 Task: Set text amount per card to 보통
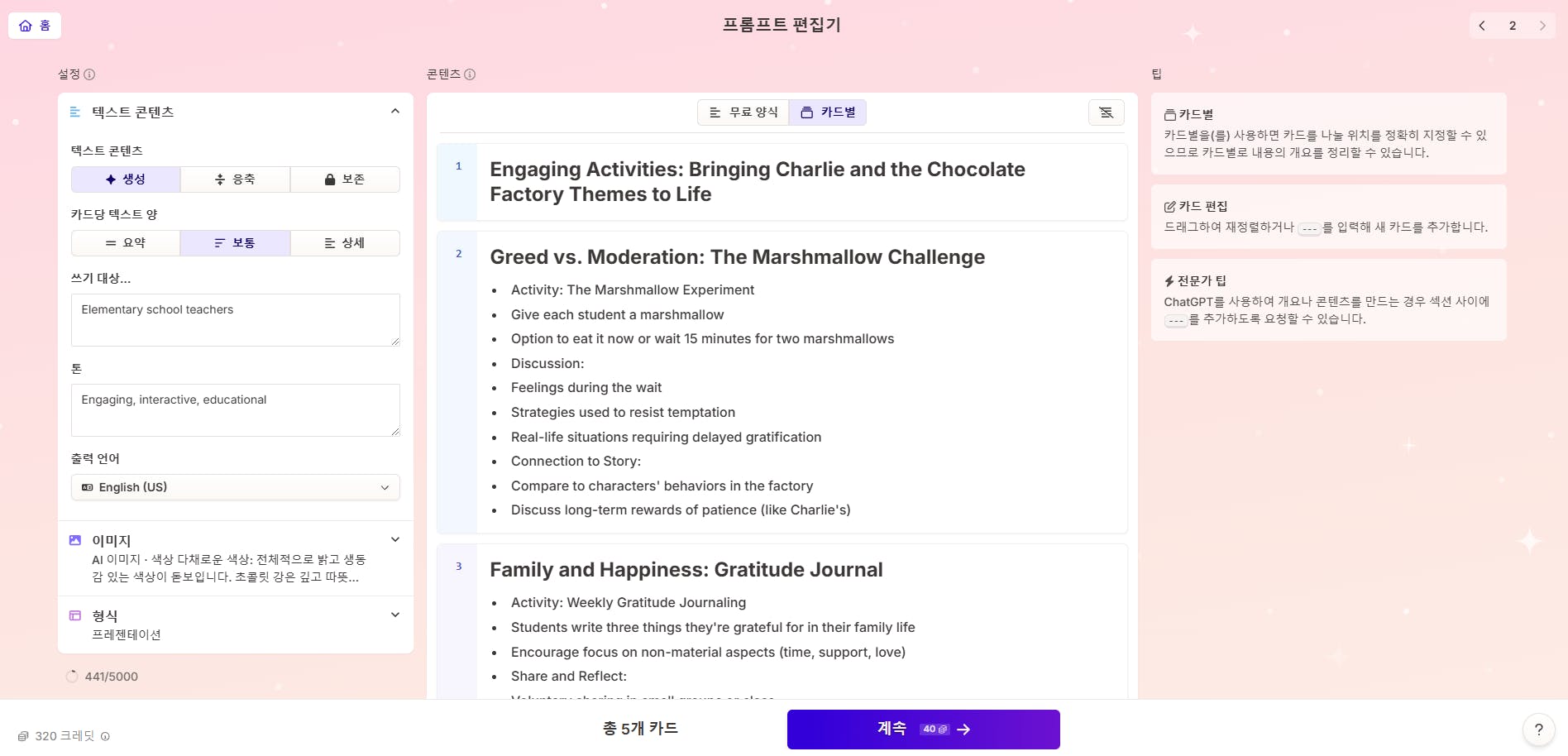[236, 243]
